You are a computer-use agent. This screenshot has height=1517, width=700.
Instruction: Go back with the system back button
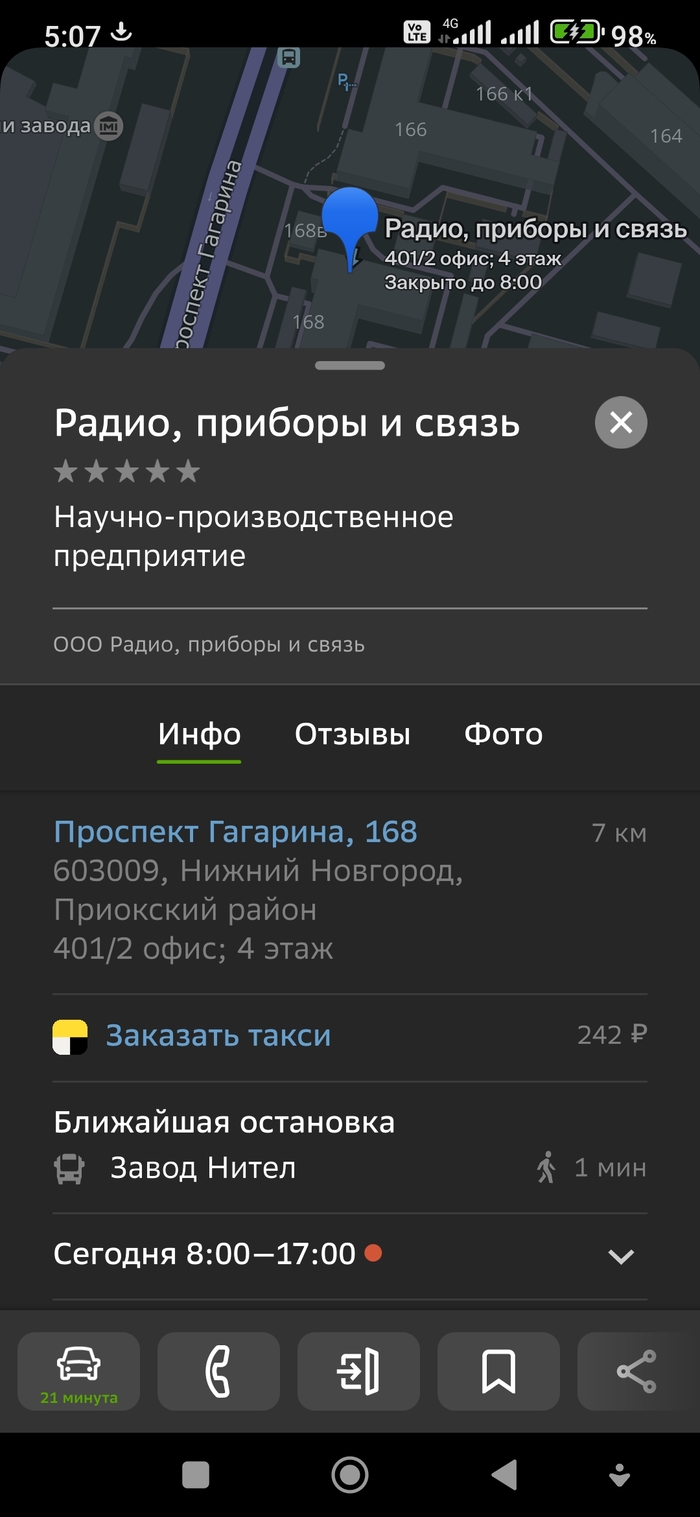tap(504, 1474)
